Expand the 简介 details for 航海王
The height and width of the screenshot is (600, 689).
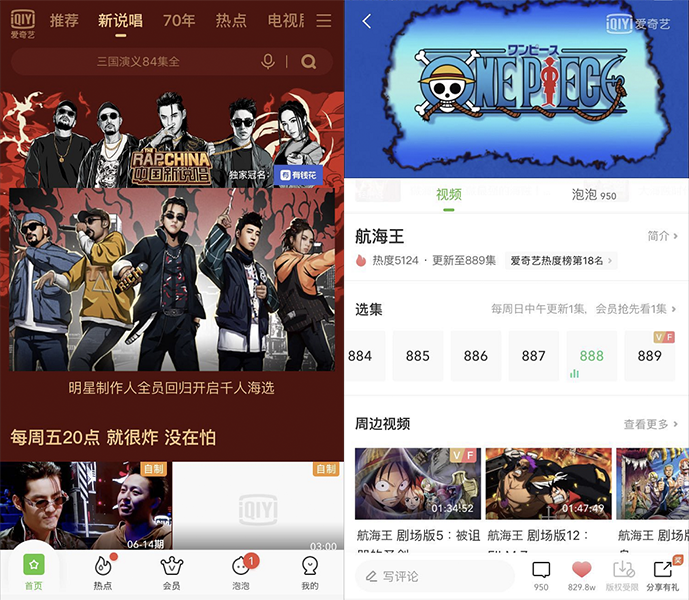coord(662,236)
